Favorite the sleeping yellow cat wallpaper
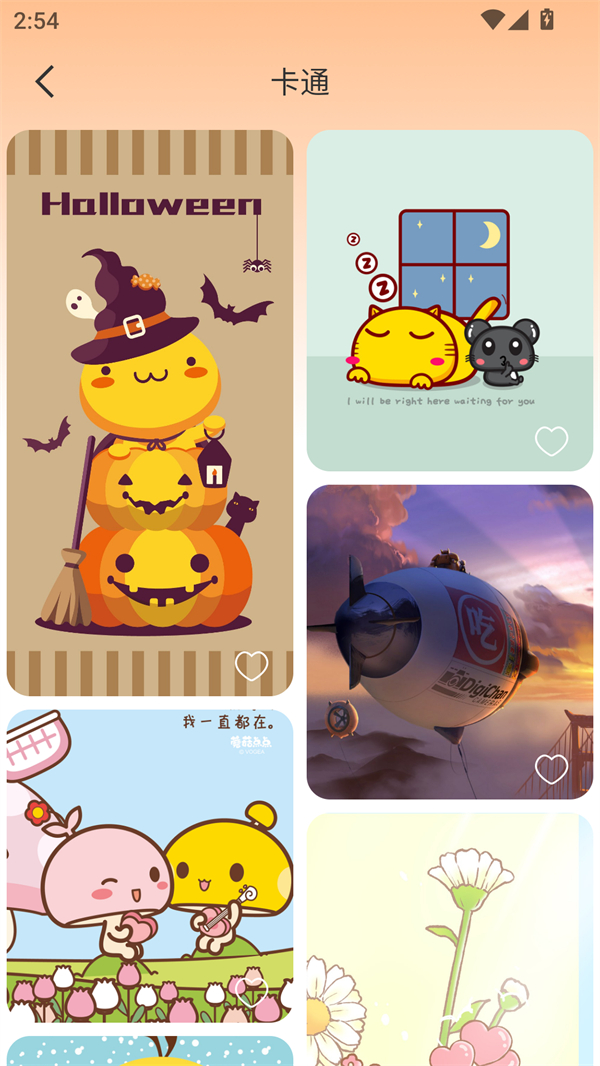Image resolution: width=600 pixels, height=1066 pixels. click(551, 441)
